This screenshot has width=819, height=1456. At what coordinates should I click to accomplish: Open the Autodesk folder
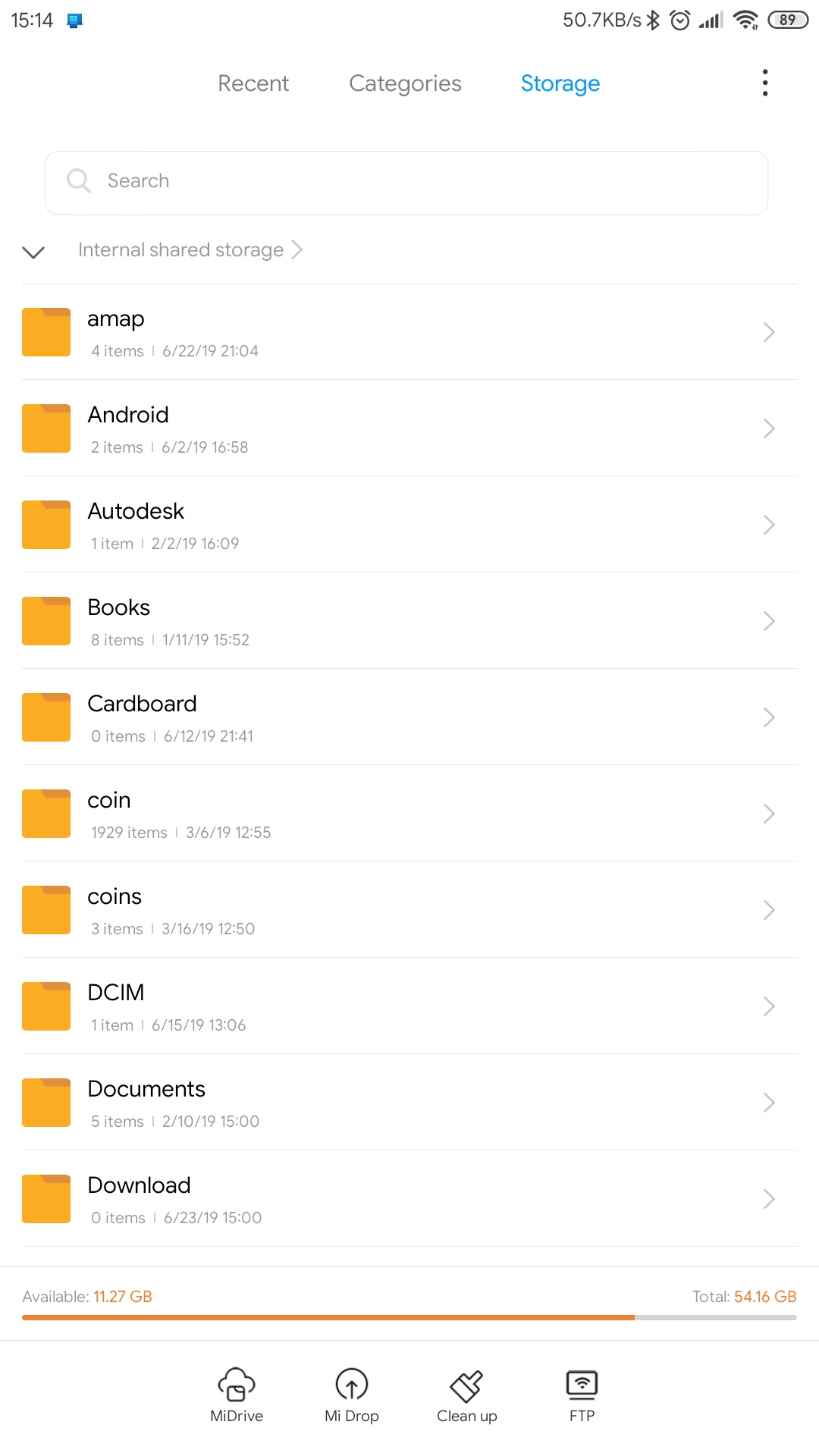pyautogui.click(x=409, y=525)
